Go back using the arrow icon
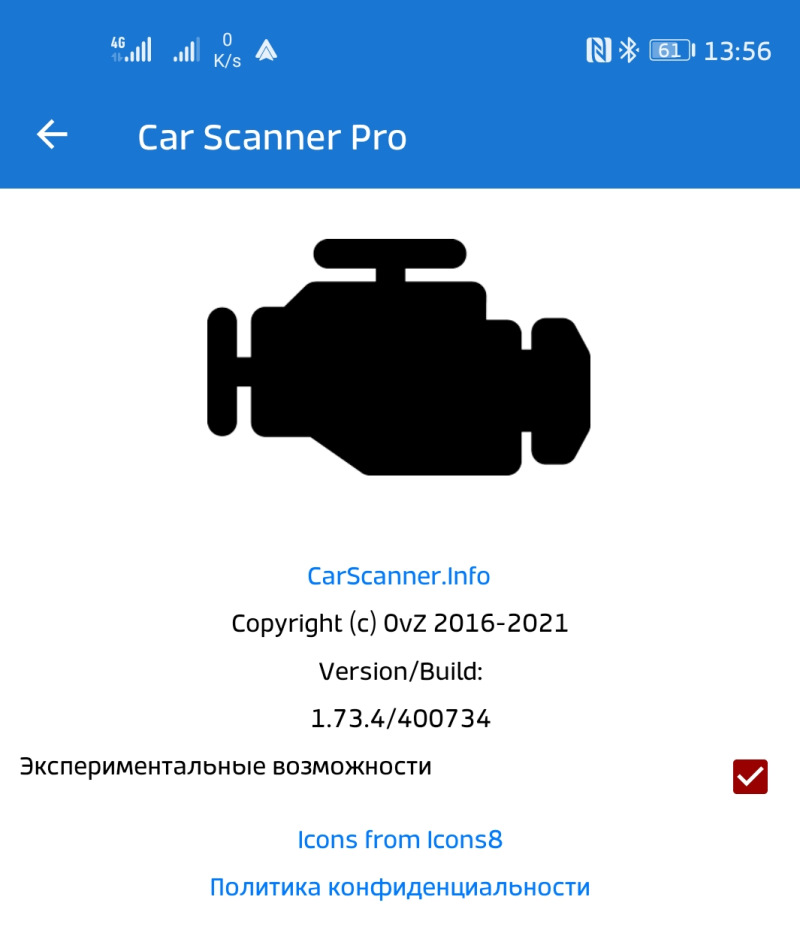The image size is (800, 930). click(52, 135)
